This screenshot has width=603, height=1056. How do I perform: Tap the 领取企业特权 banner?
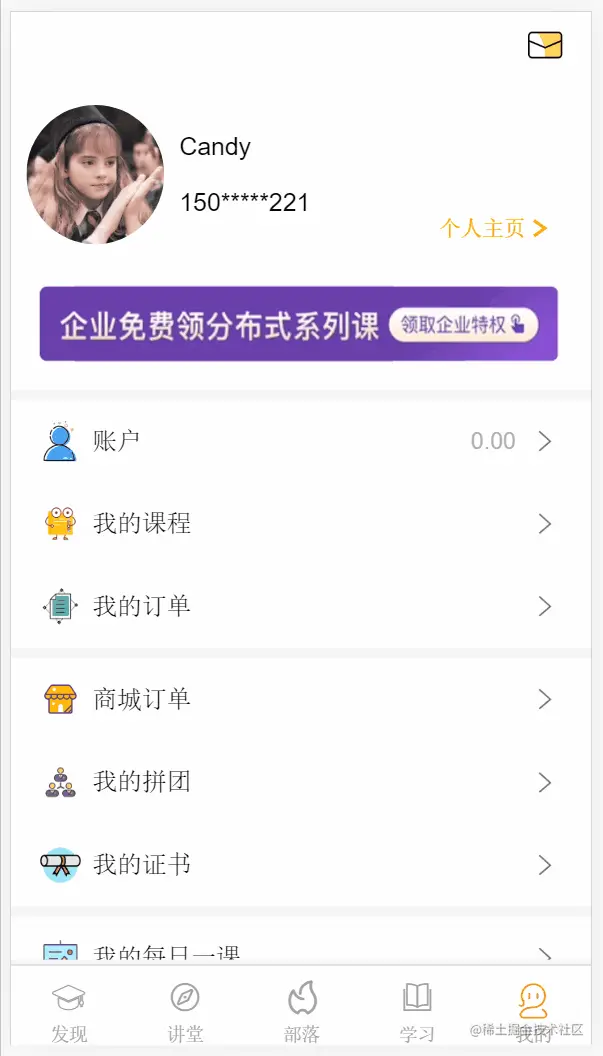[x=298, y=324]
